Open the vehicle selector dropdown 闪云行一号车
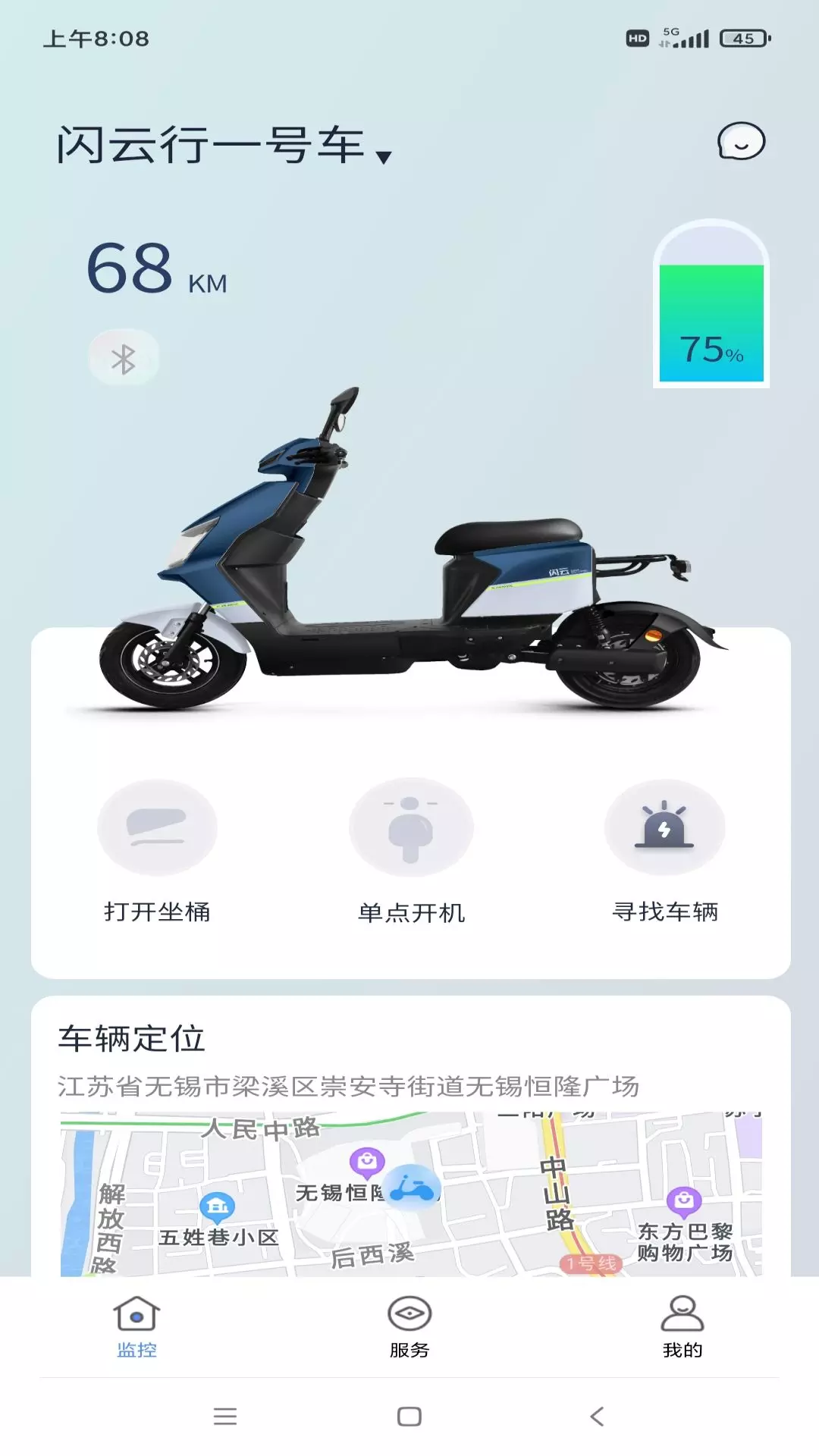This screenshot has width=819, height=1456. pyautogui.click(x=224, y=145)
